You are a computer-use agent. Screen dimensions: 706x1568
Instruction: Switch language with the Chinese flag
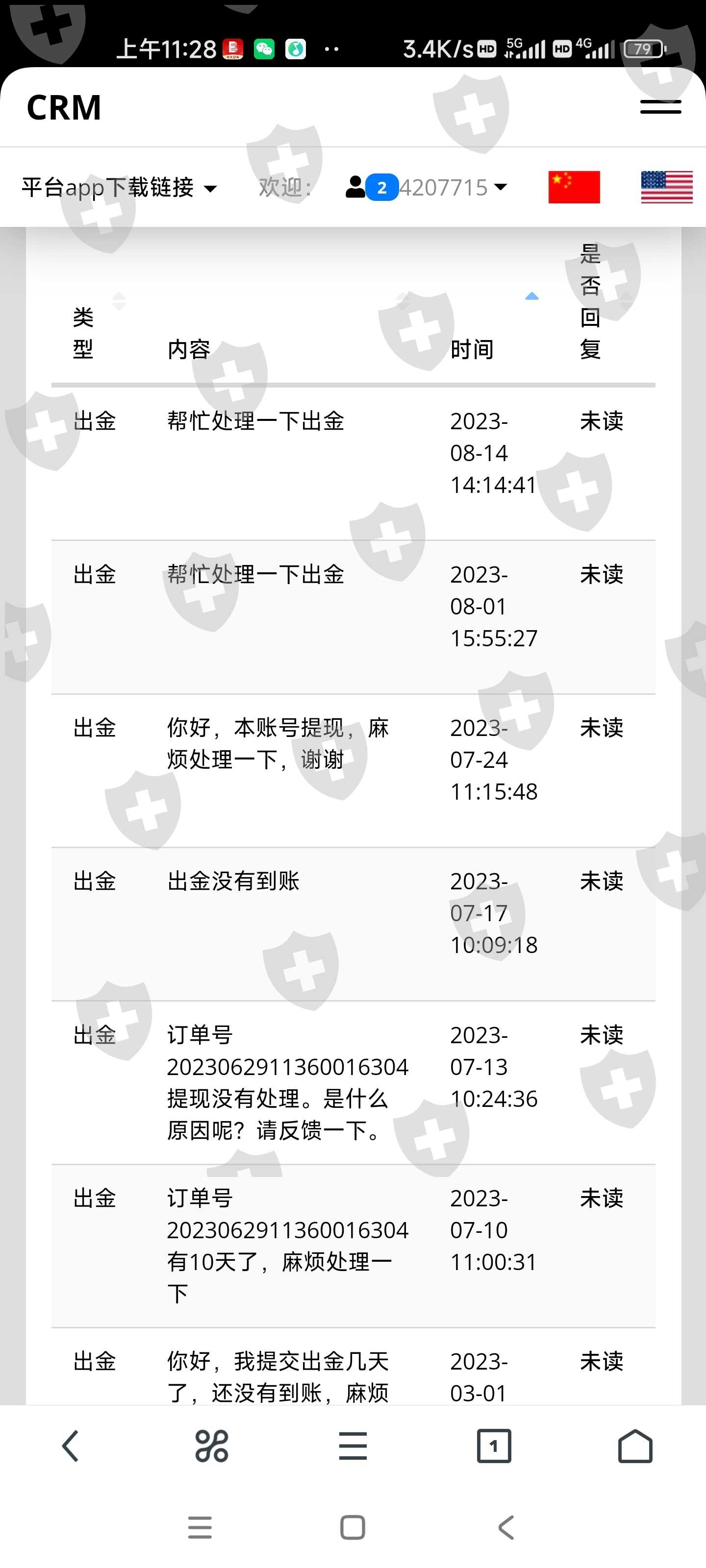(x=574, y=187)
